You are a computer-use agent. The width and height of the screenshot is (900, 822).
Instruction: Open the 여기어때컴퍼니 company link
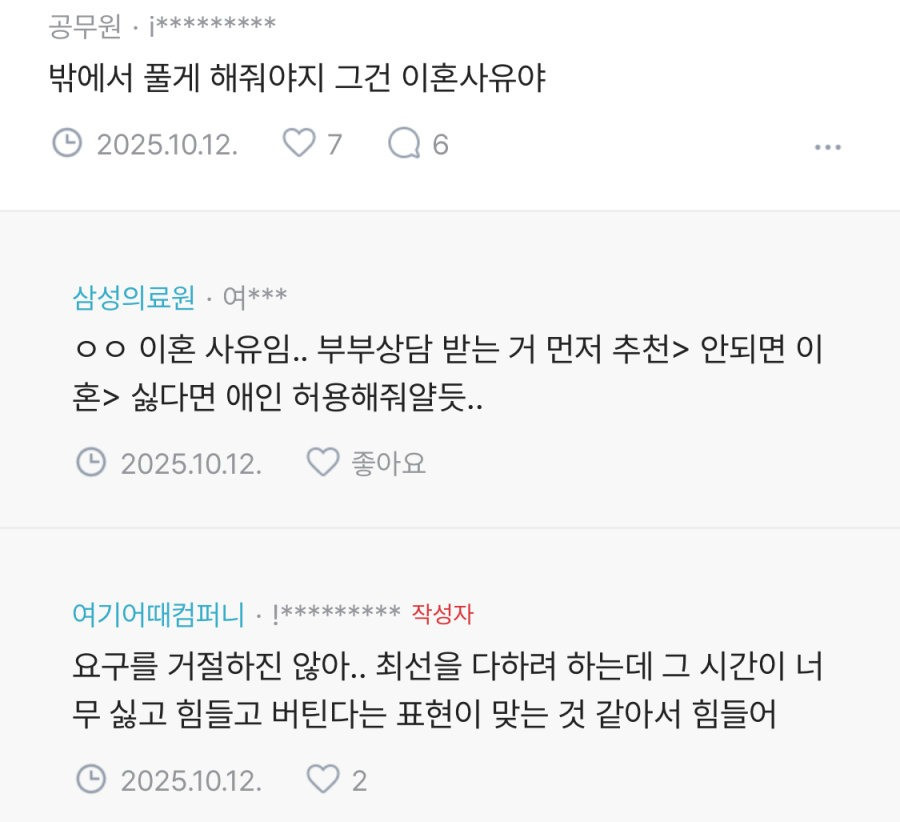[159, 614]
